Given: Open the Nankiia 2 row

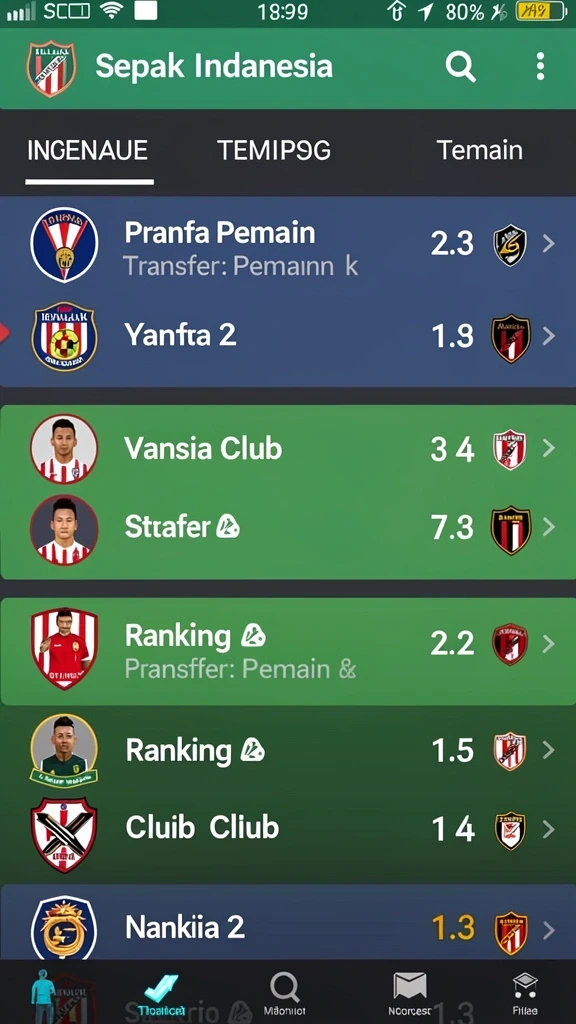Looking at the screenshot, I should click(288, 927).
